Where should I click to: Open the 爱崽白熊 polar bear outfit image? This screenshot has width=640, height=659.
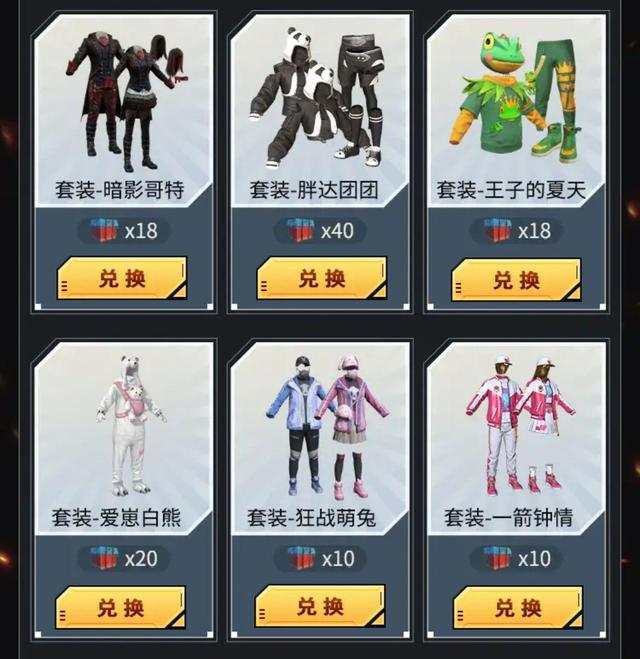[122, 427]
